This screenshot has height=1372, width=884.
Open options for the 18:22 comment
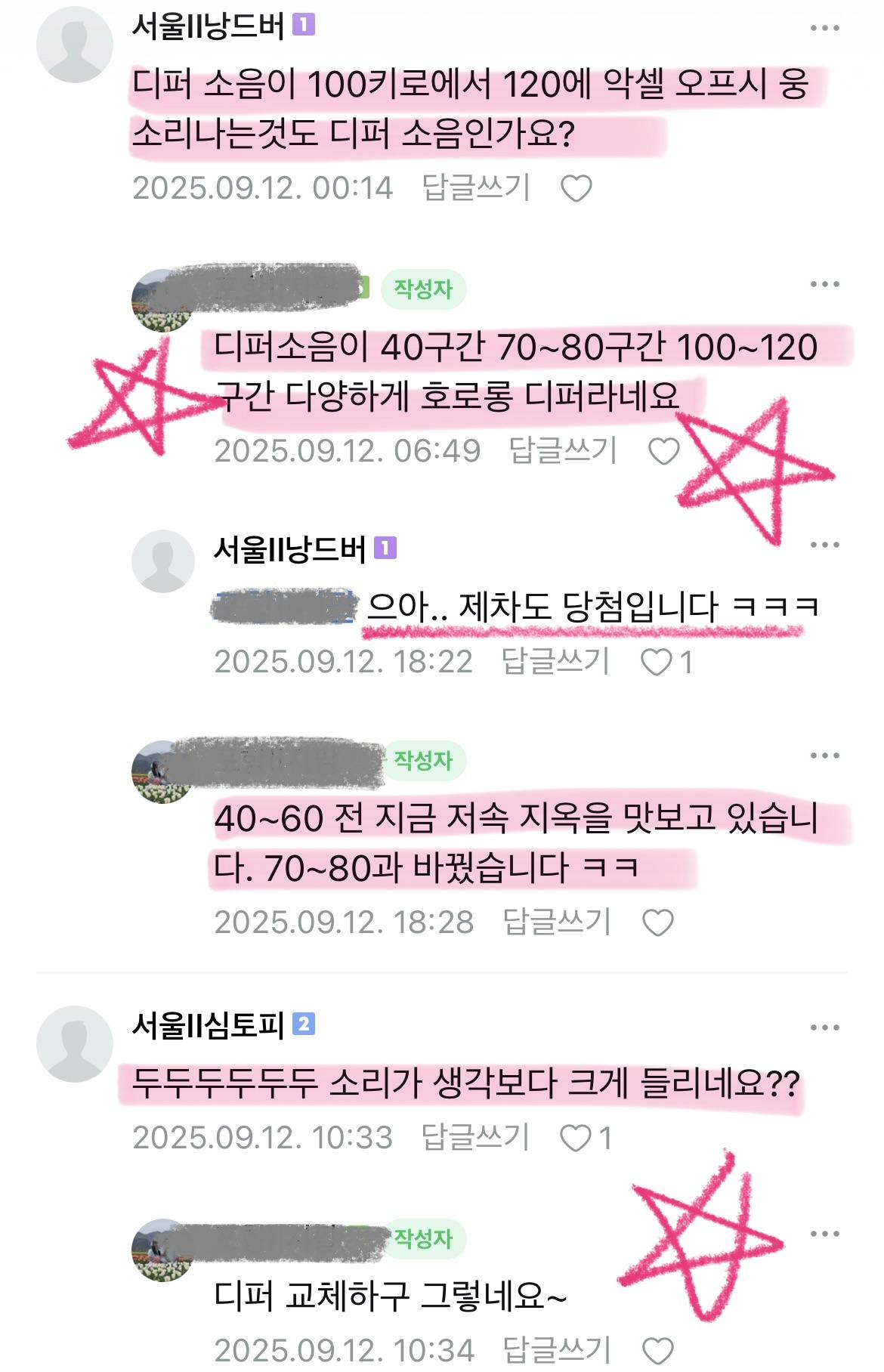coord(824,545)
